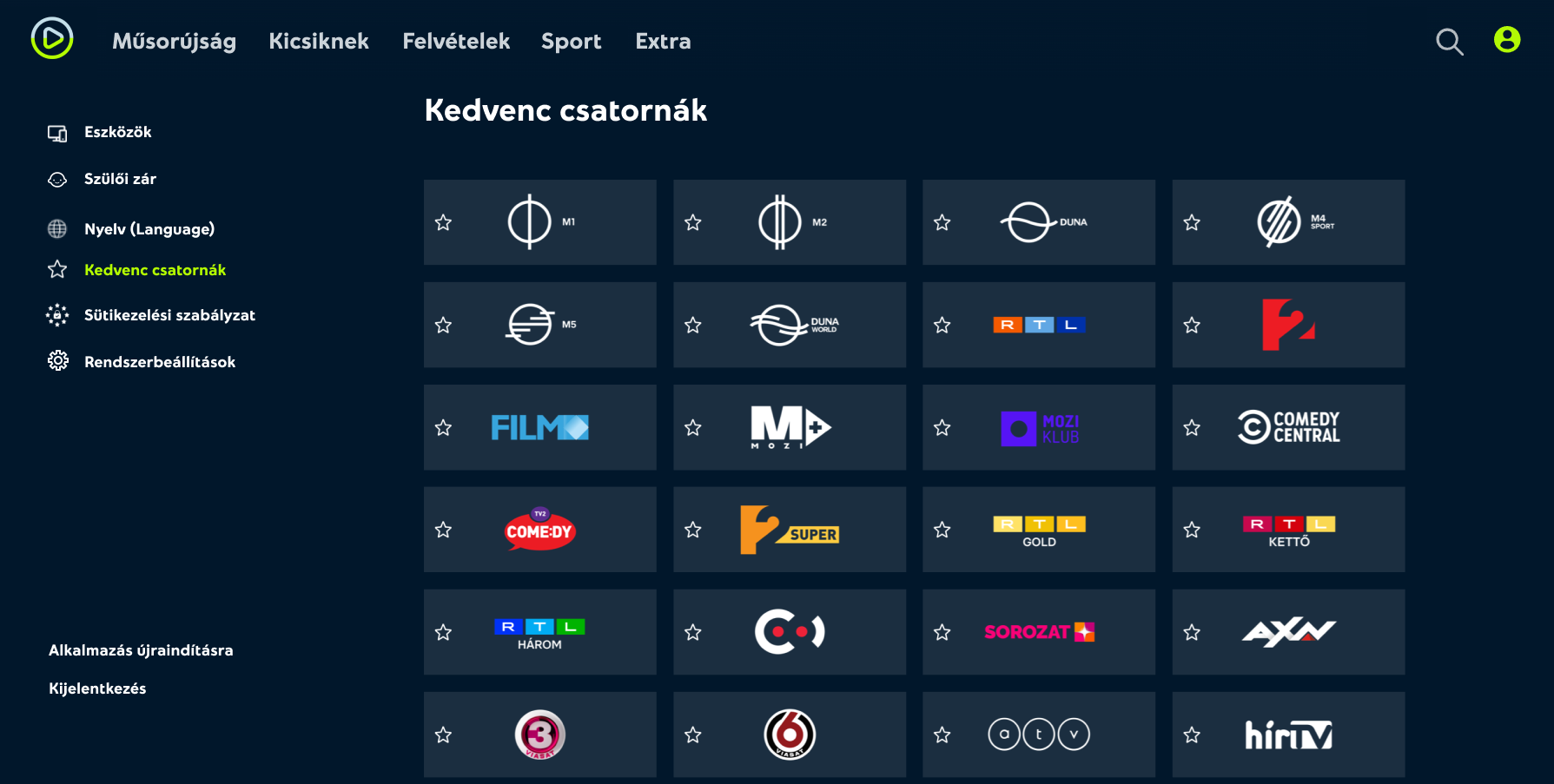The image size is (1554, 784).
Task: Open the Felvételek tab
Action: pos(456,42)
